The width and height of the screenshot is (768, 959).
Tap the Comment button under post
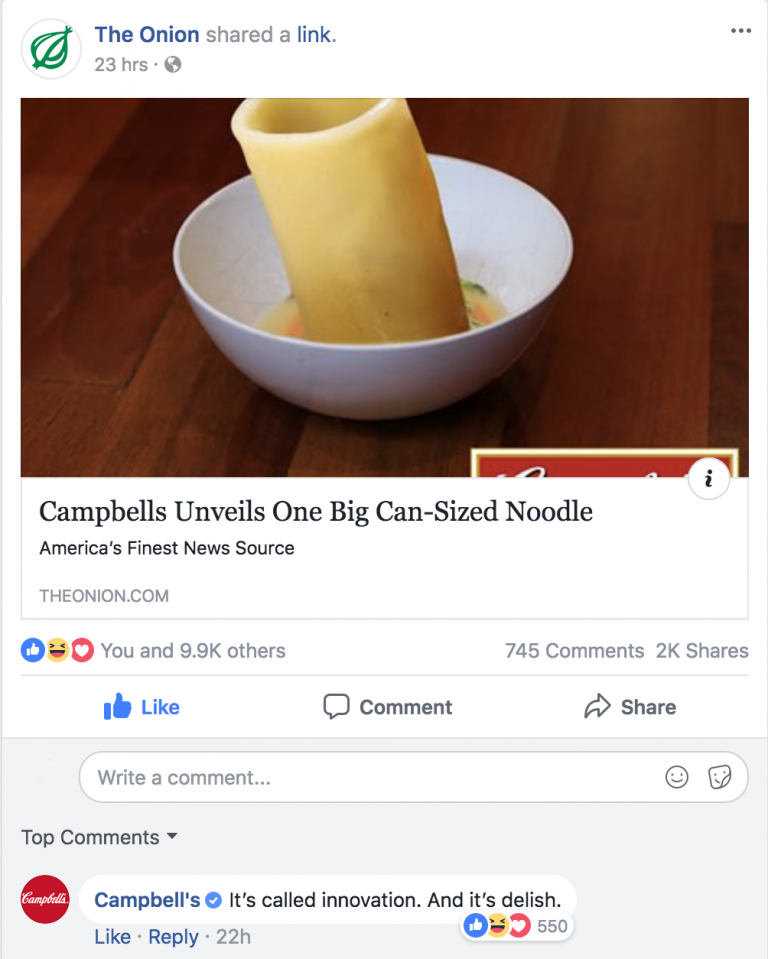388,707
